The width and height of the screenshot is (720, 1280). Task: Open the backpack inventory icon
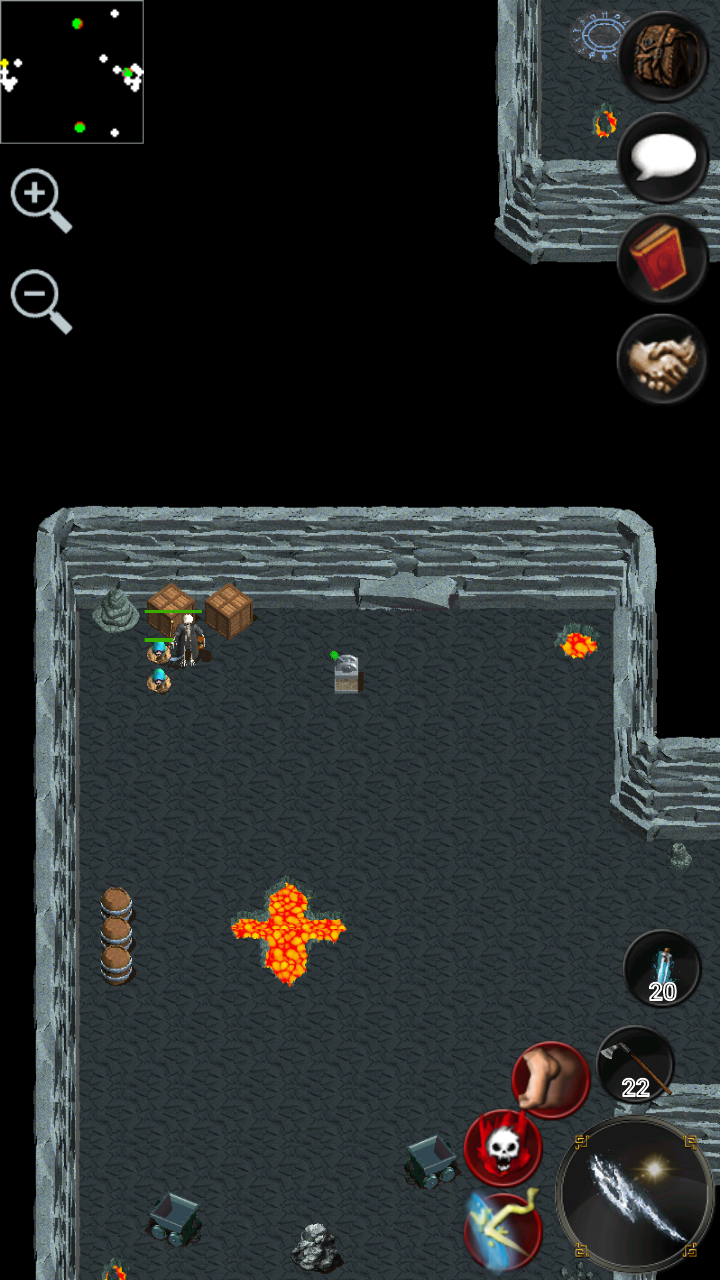(x=664, y=56)
